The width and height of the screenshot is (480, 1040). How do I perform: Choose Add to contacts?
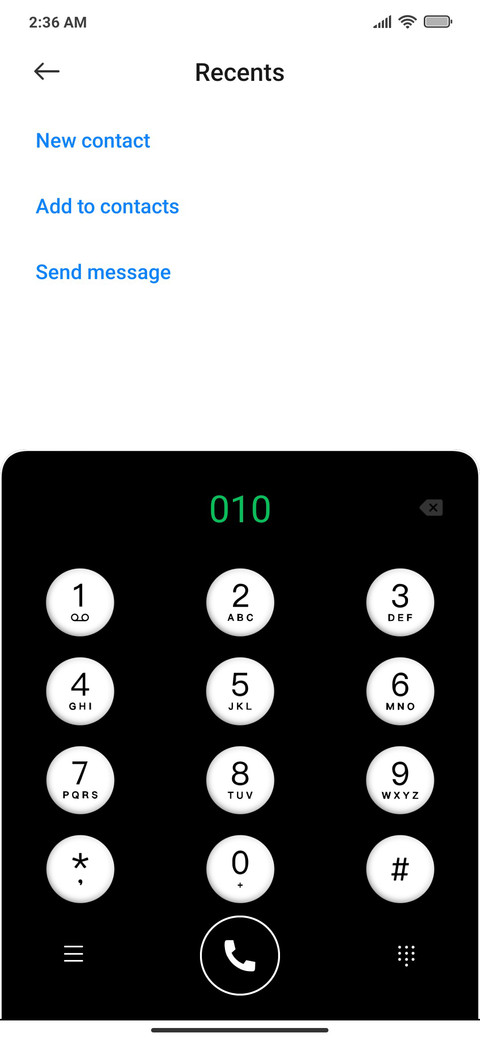point(107,206)
